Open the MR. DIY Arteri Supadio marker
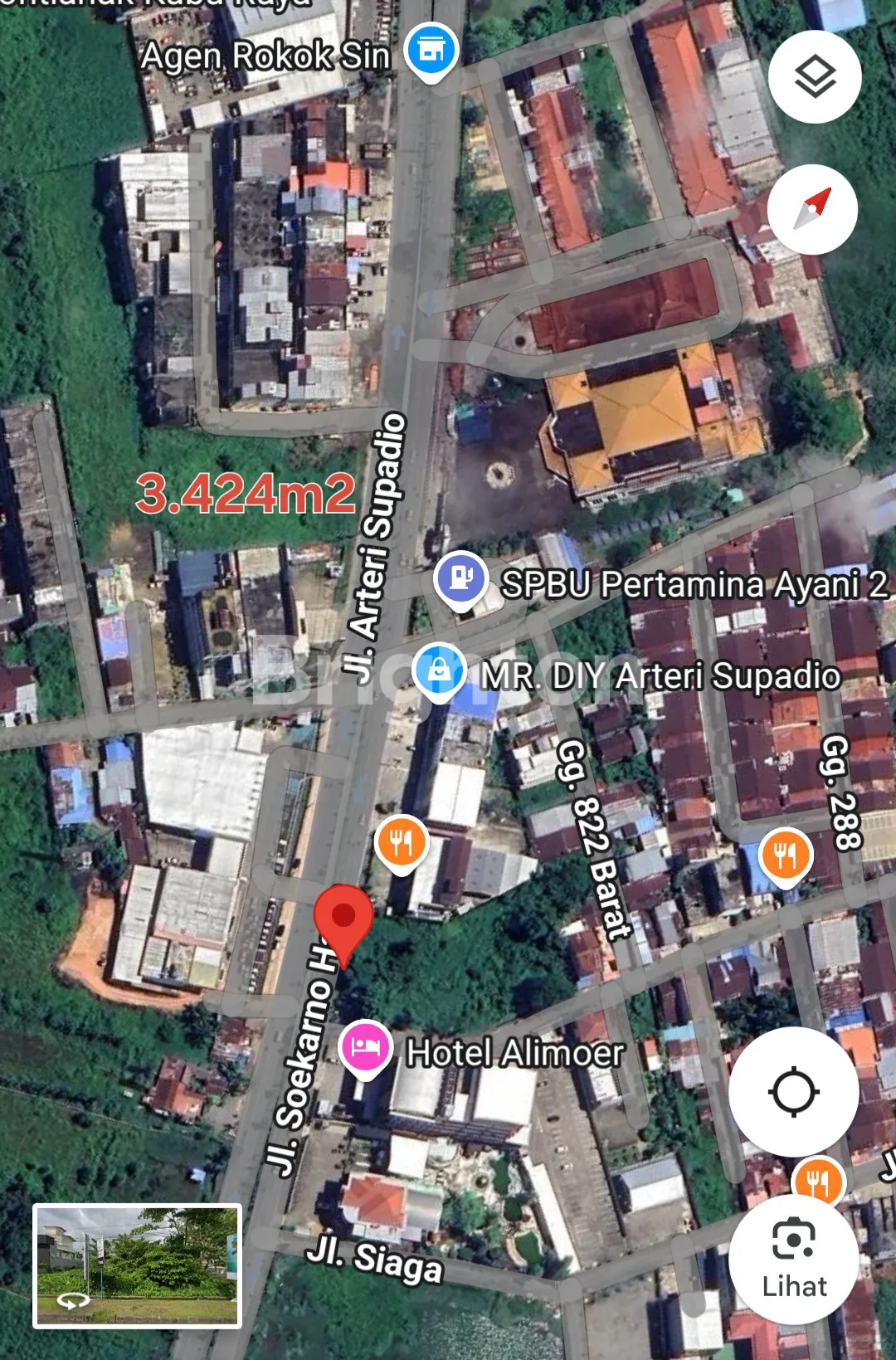 (x=440, y=670)
